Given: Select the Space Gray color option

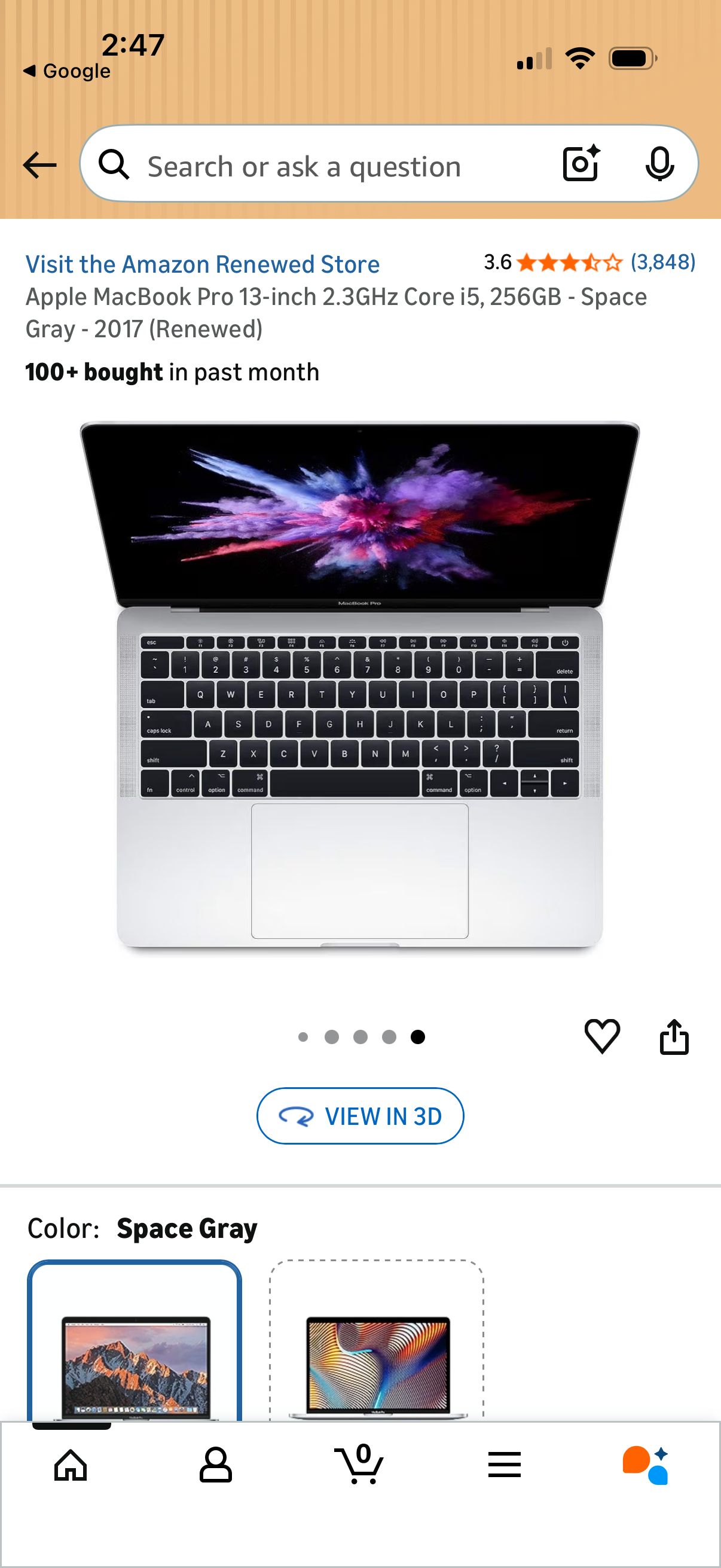Looking at the screenshot, I should tap(135, 1345).
